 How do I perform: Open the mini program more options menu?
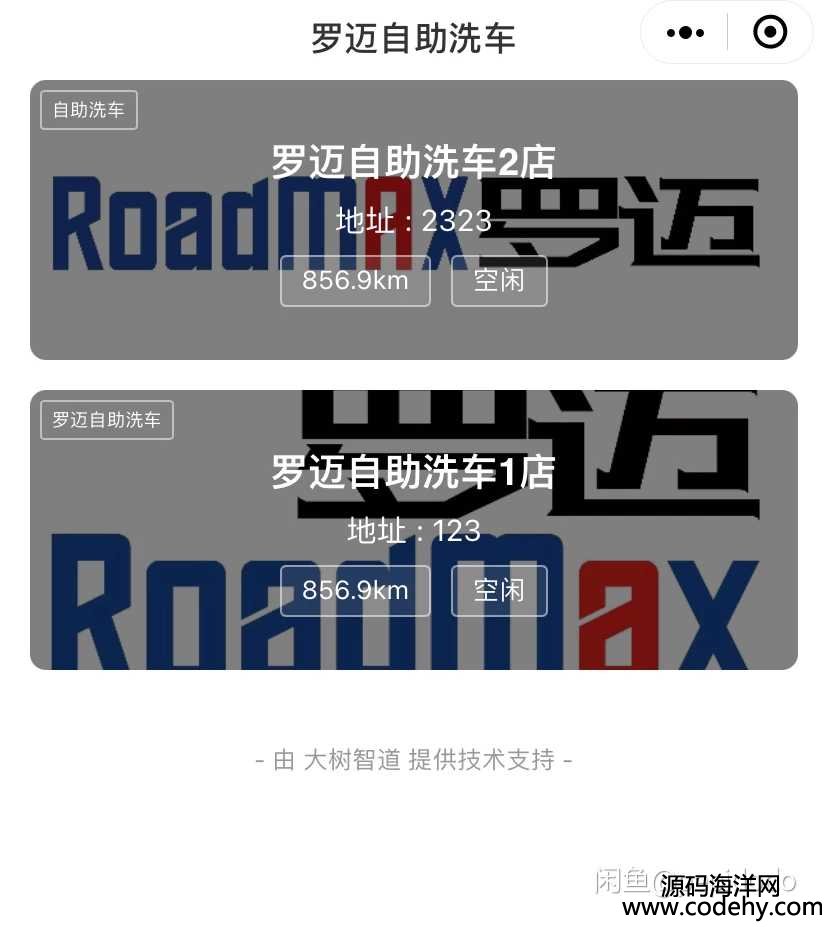point(685,33)
